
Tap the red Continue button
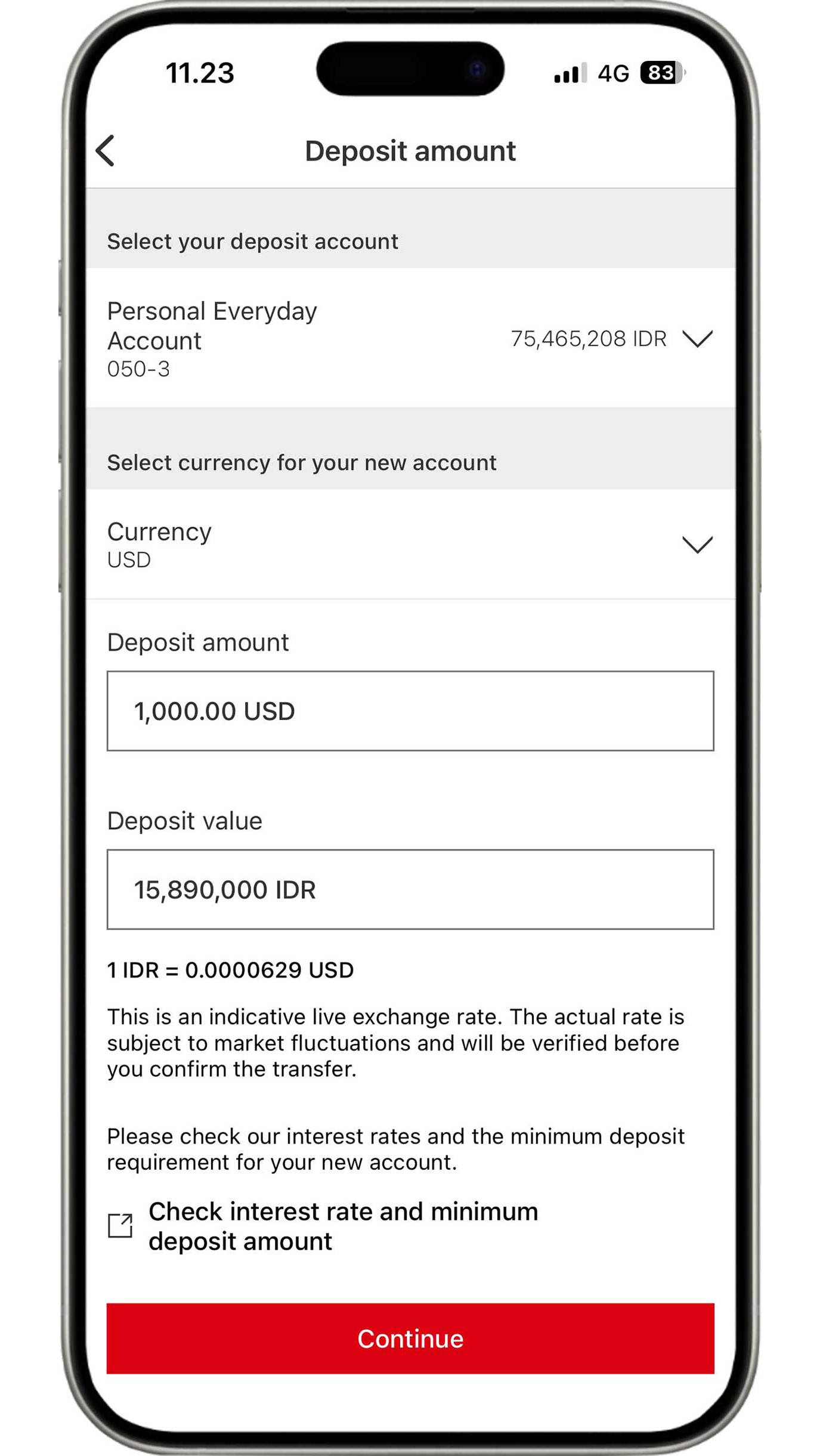click(410, 1338)
